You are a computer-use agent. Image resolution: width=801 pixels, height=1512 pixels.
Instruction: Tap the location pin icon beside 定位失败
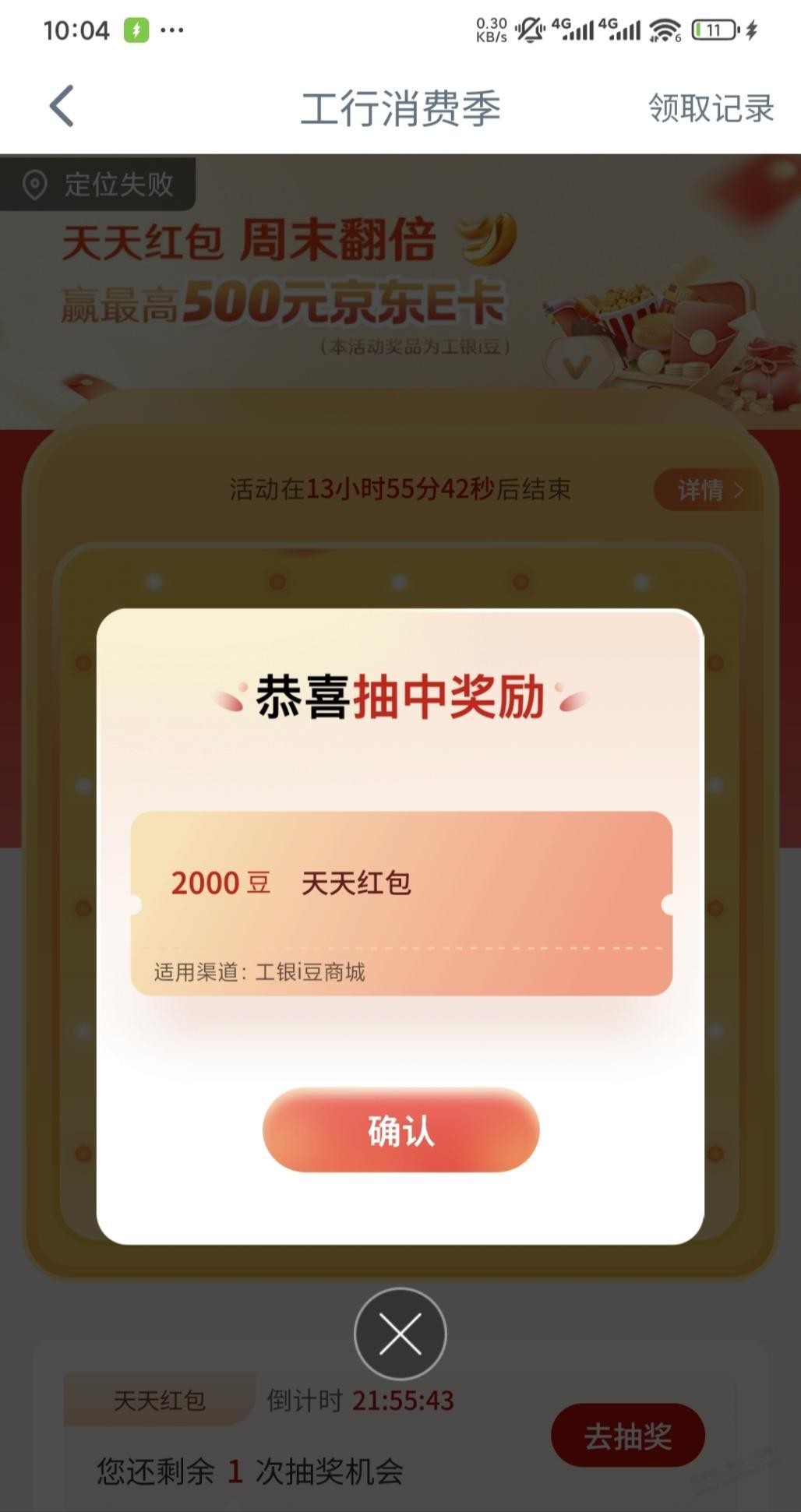click(x=35, y=185)
